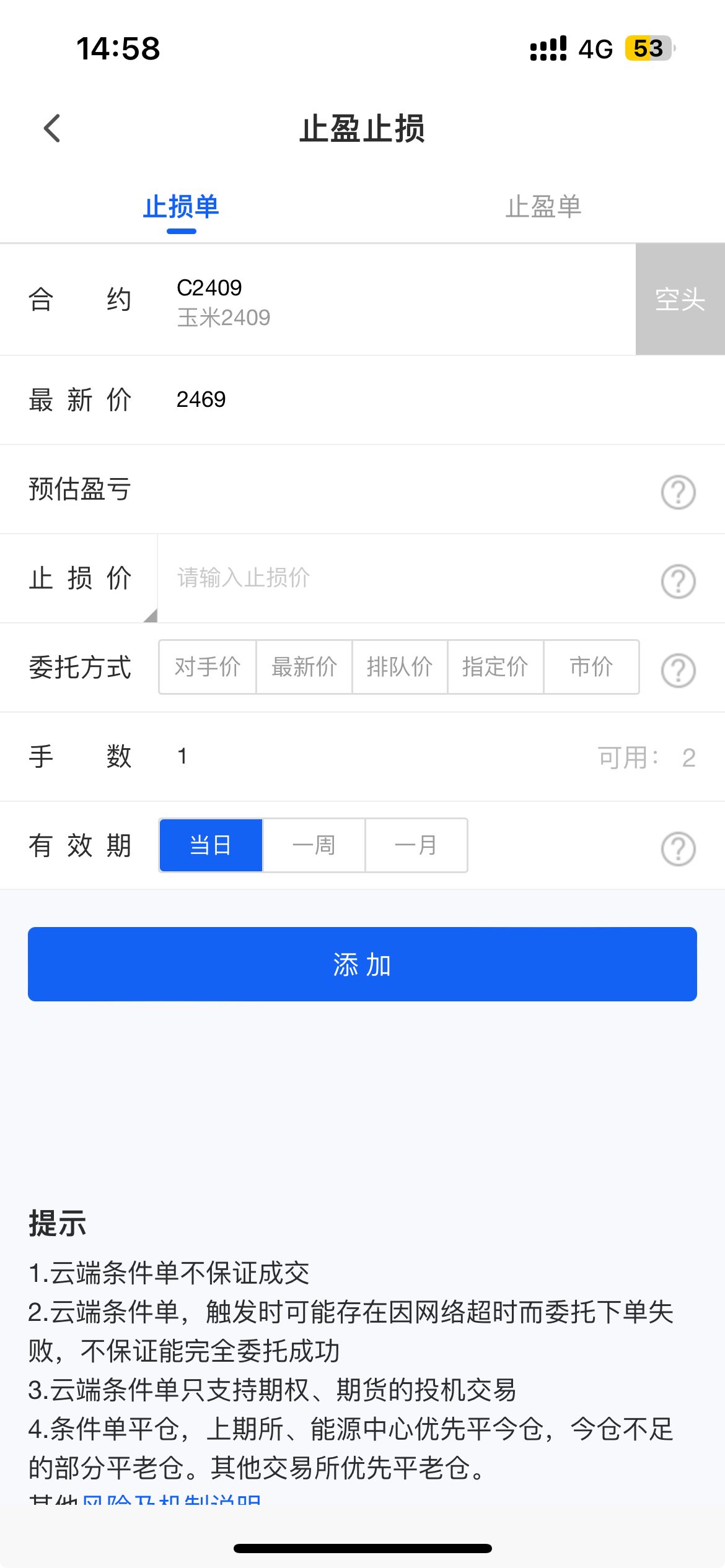Choose 指定价 as order method

[x=495, y=667]
